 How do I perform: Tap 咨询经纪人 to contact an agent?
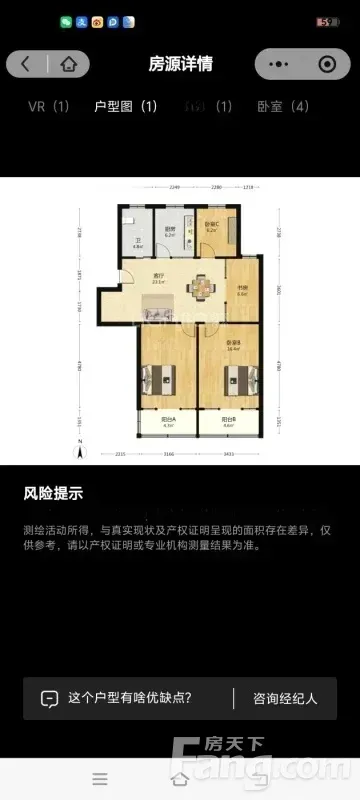pyautogui.click(x=285, y=698)
